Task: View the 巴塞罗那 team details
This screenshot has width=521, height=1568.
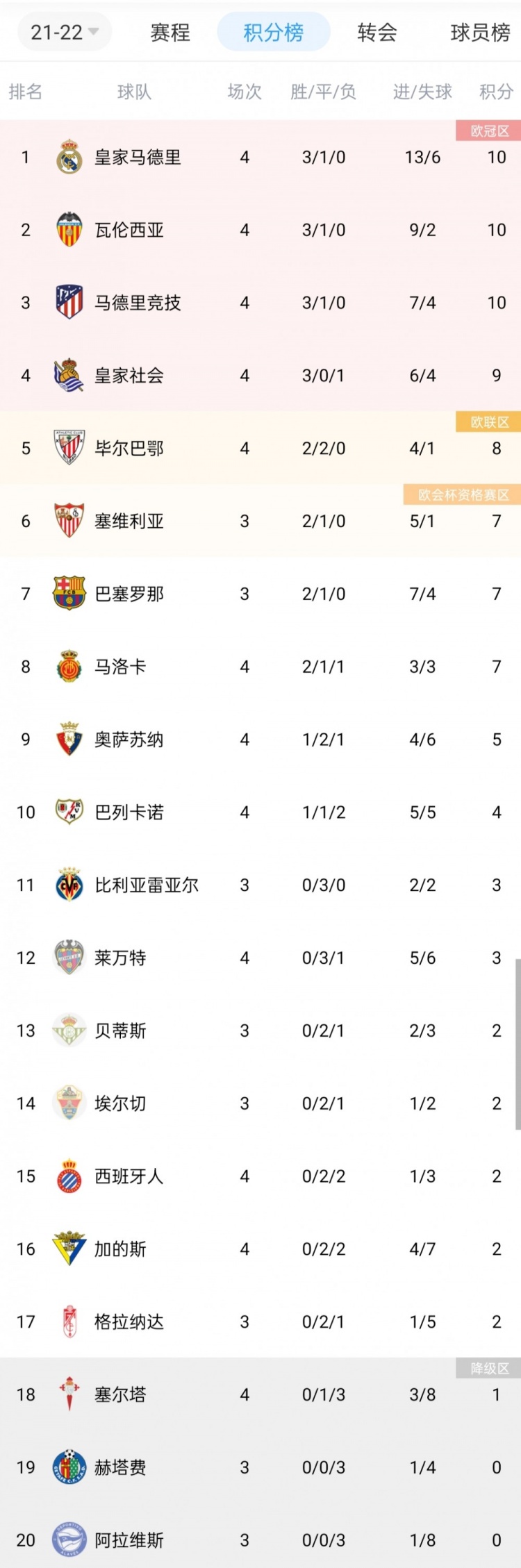Action: [x=129, y=594]
